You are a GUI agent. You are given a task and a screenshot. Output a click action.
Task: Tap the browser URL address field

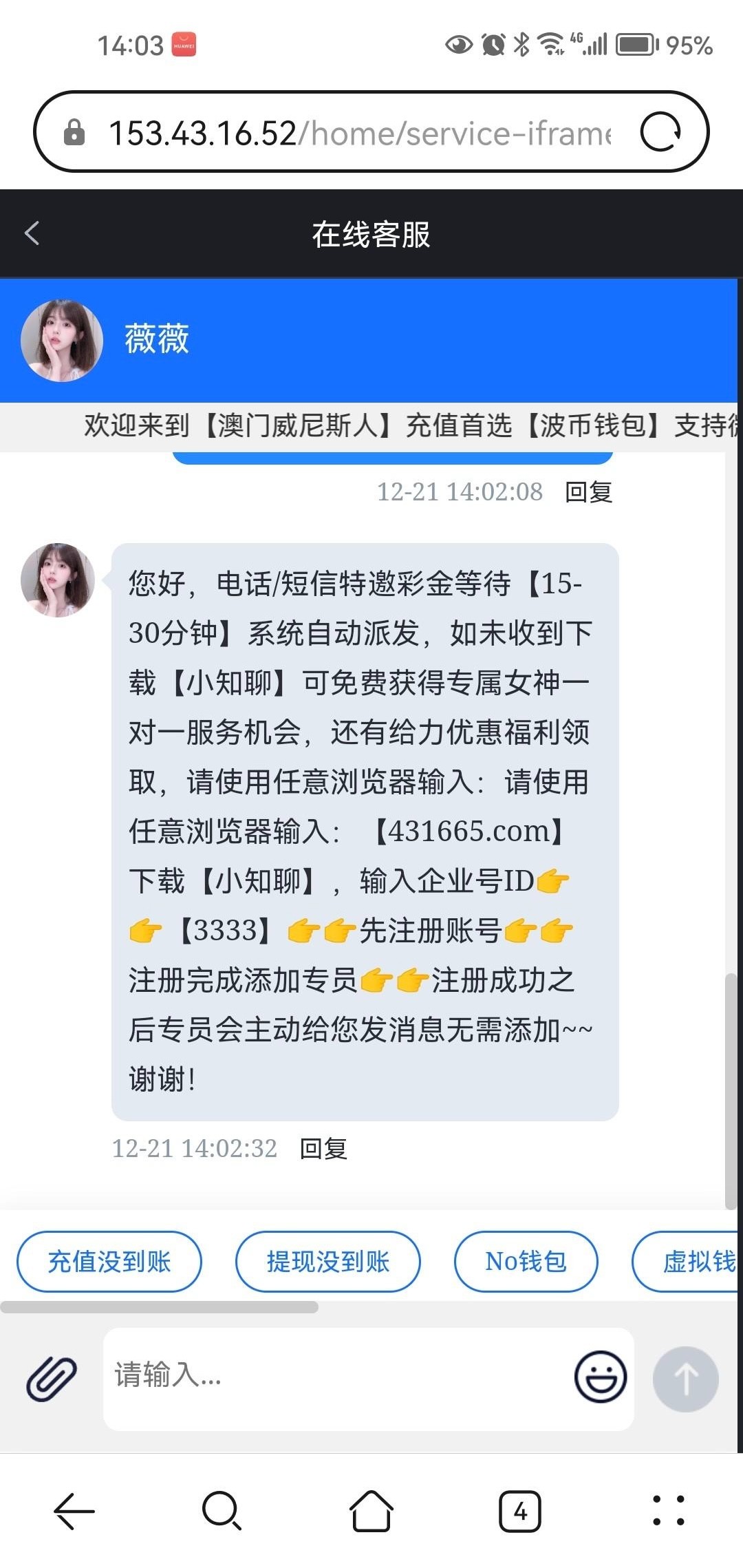pos(358,132)
